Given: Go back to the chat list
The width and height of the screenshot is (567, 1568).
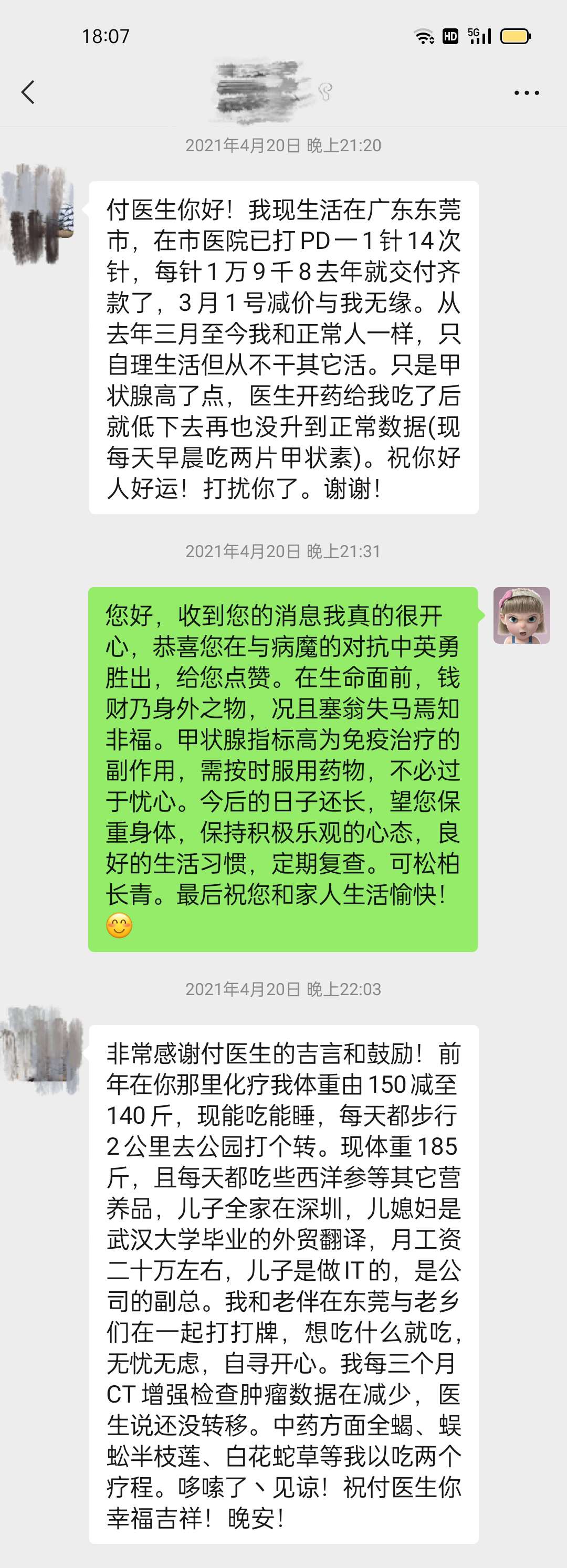Looking at the screenshot, I should point(28,92).
